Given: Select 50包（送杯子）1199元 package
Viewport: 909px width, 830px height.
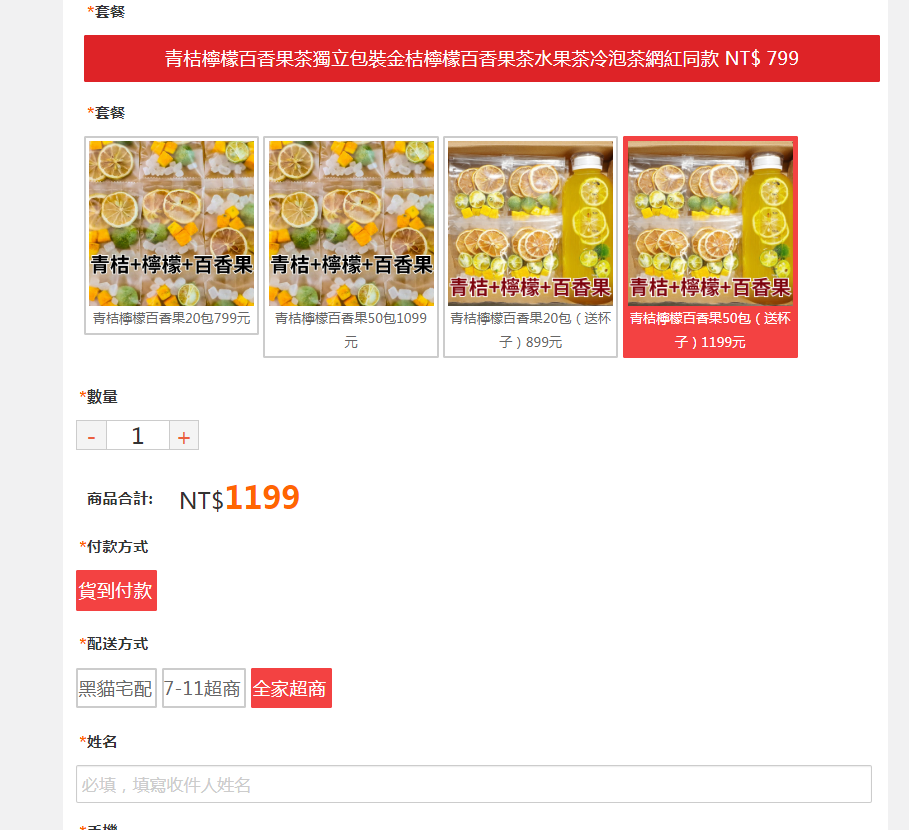Looking at the screenshot, I should 710,246.
